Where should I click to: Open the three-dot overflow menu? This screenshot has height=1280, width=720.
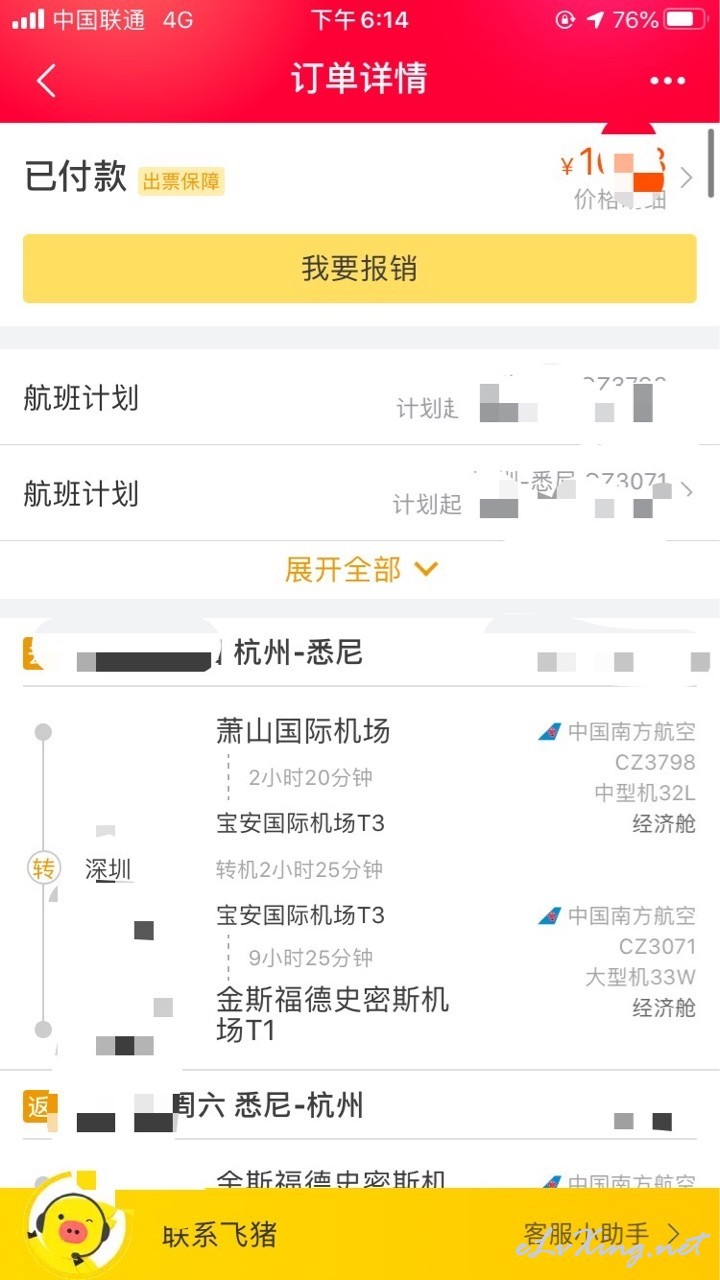tap(668, 81)
